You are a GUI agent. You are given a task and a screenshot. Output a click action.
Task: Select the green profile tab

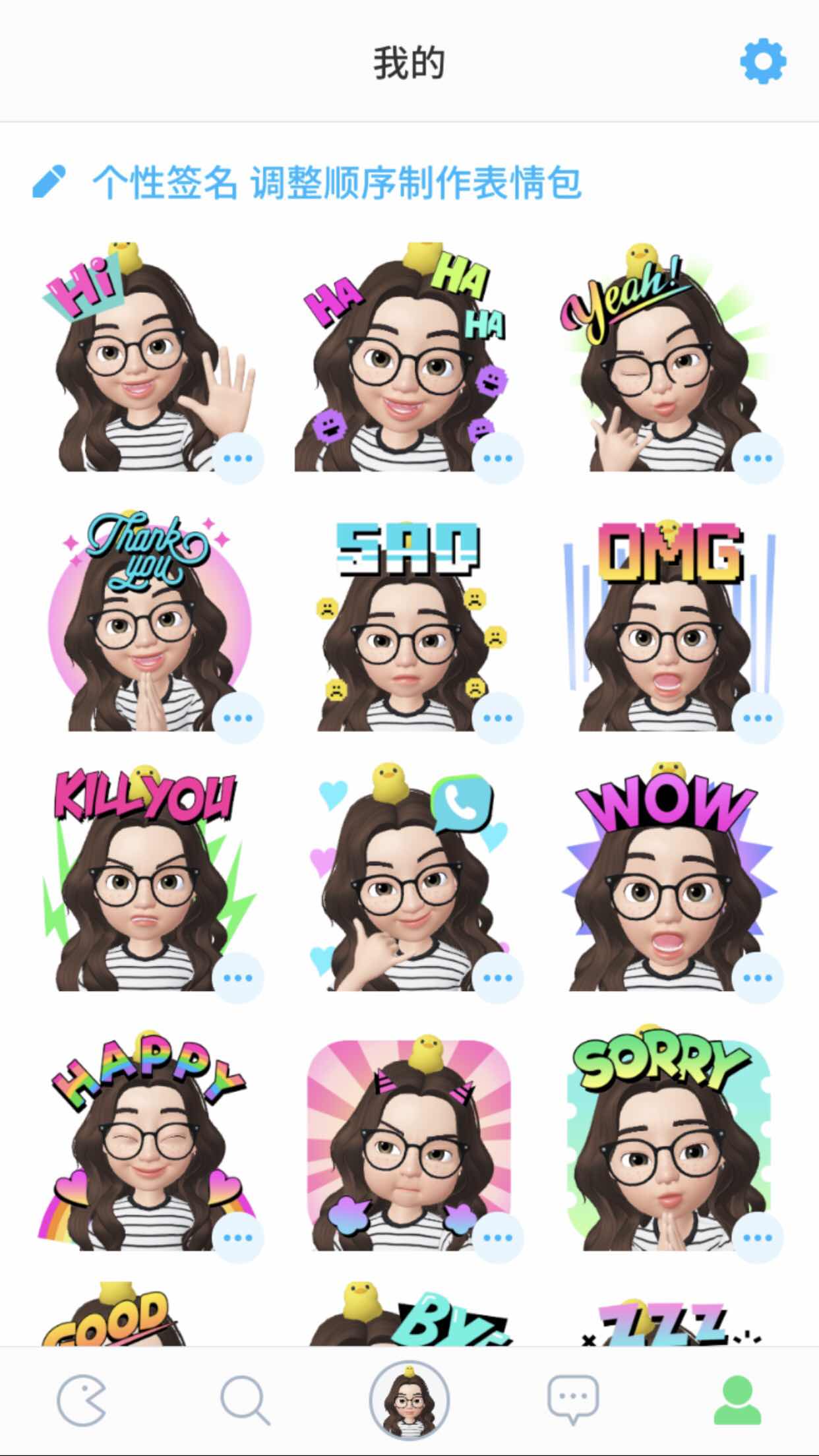(x=737, y=1401)
